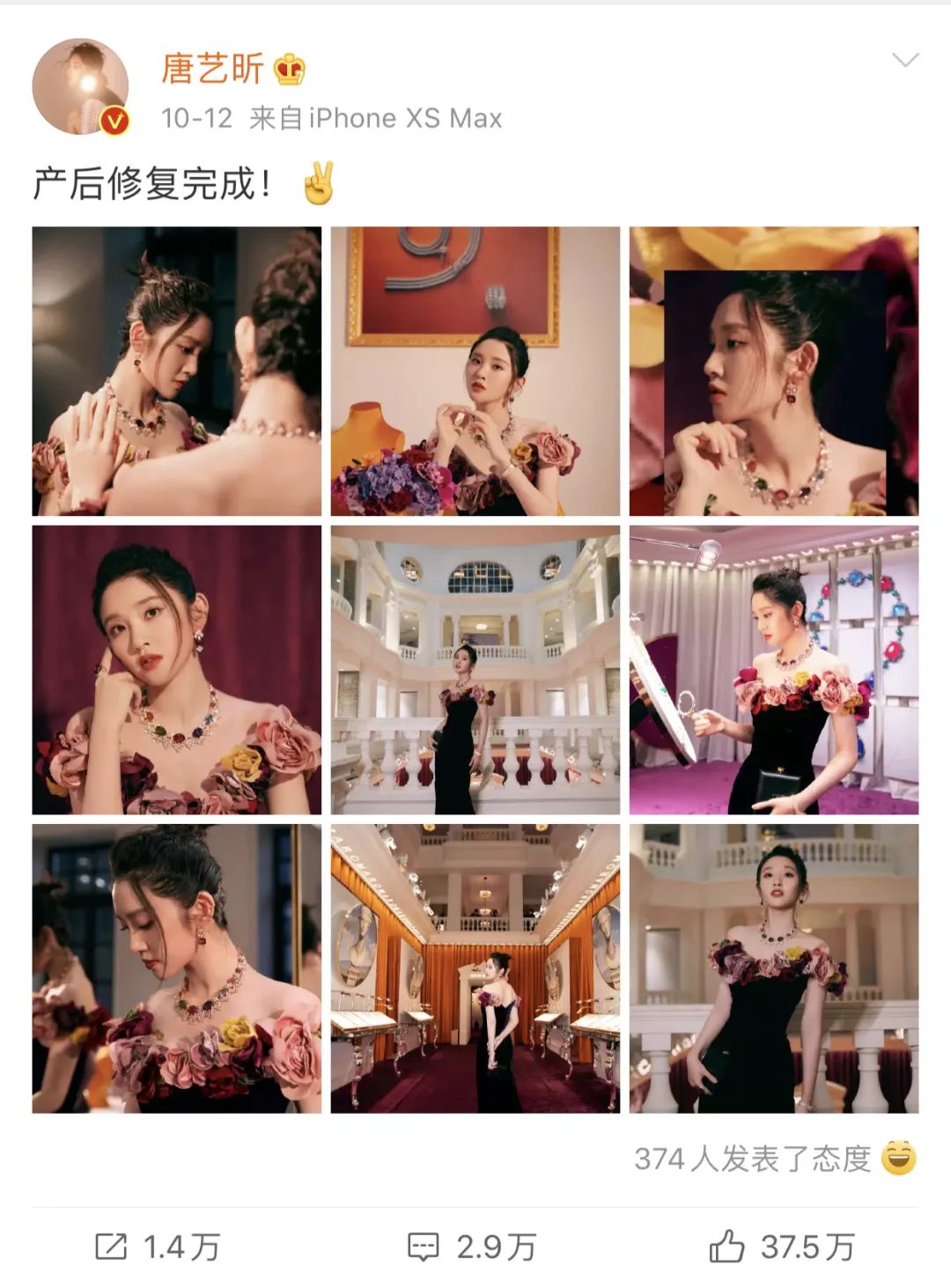Repost this post with 1.4万 shares
The width and height of the screenshot is (951, 1288).
coord(158,1247)
